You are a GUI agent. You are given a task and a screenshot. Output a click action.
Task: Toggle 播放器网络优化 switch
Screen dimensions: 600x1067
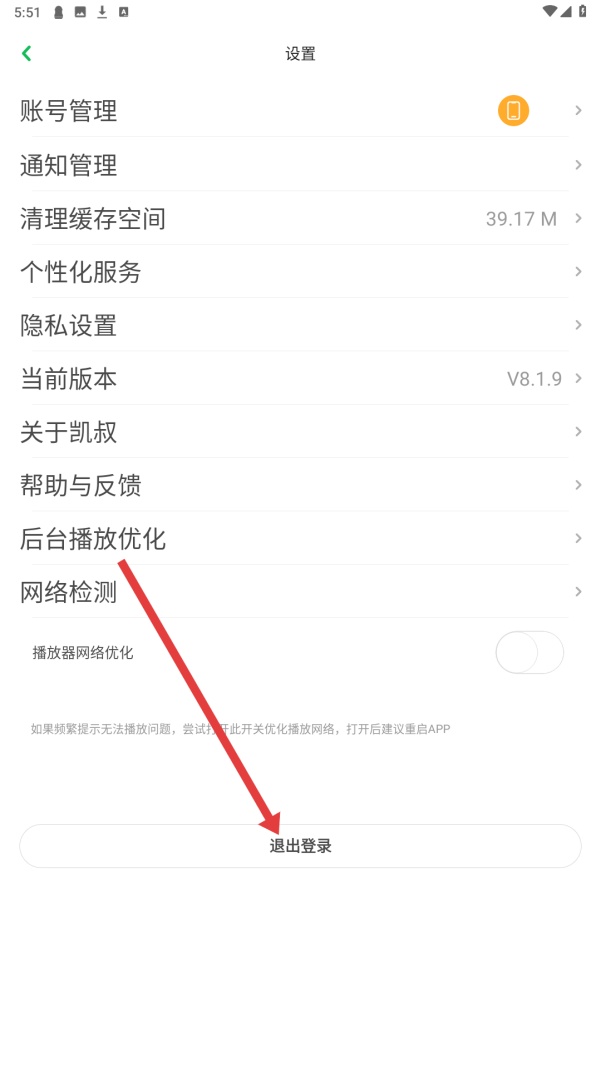(x=529, y=653)
